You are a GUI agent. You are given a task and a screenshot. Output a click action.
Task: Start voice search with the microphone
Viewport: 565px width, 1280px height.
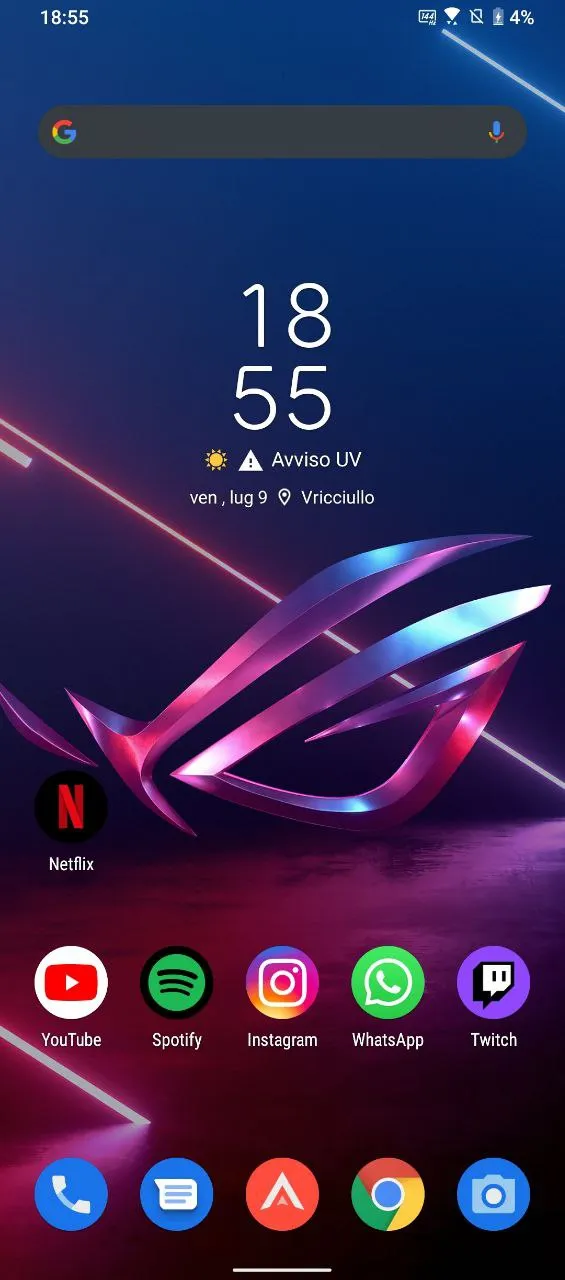496,131
